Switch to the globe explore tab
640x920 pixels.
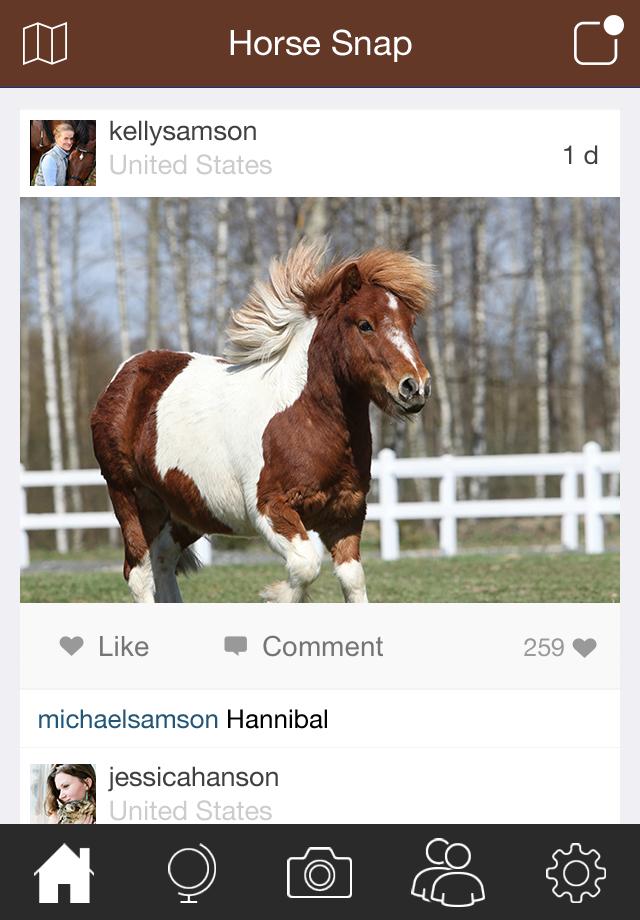coord(191,873)
